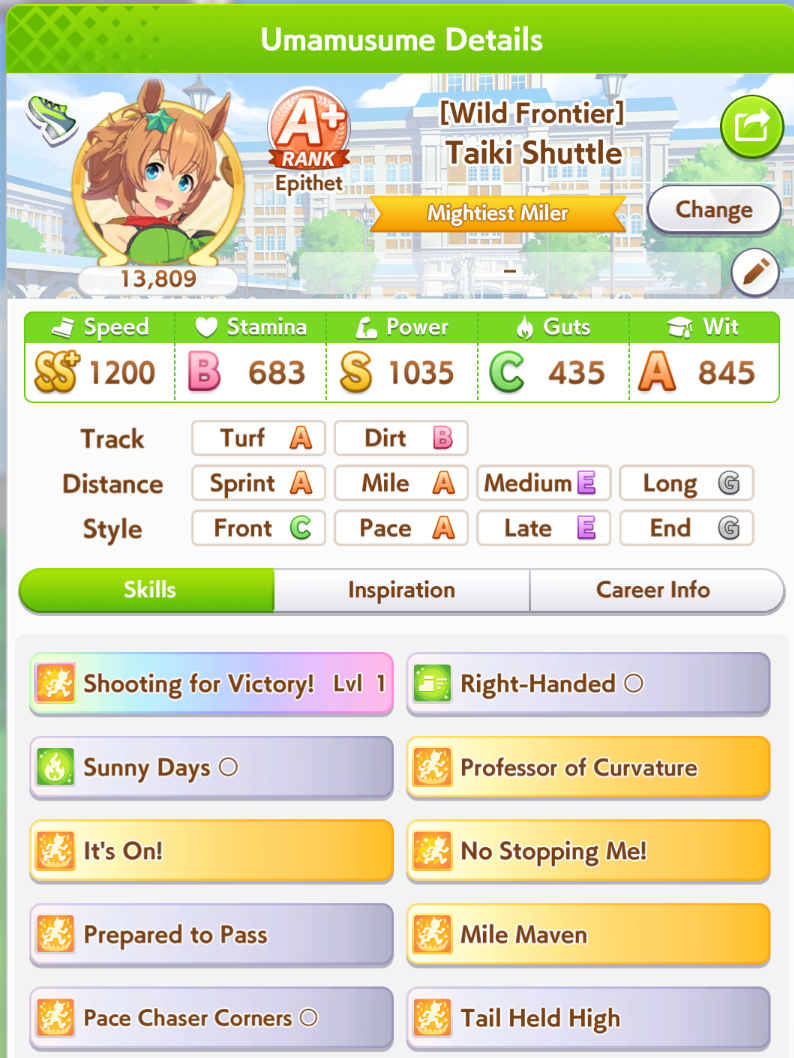View the Prepared to Pass skill
This screenshot has width=794, height=1058.
coord(211,935)
